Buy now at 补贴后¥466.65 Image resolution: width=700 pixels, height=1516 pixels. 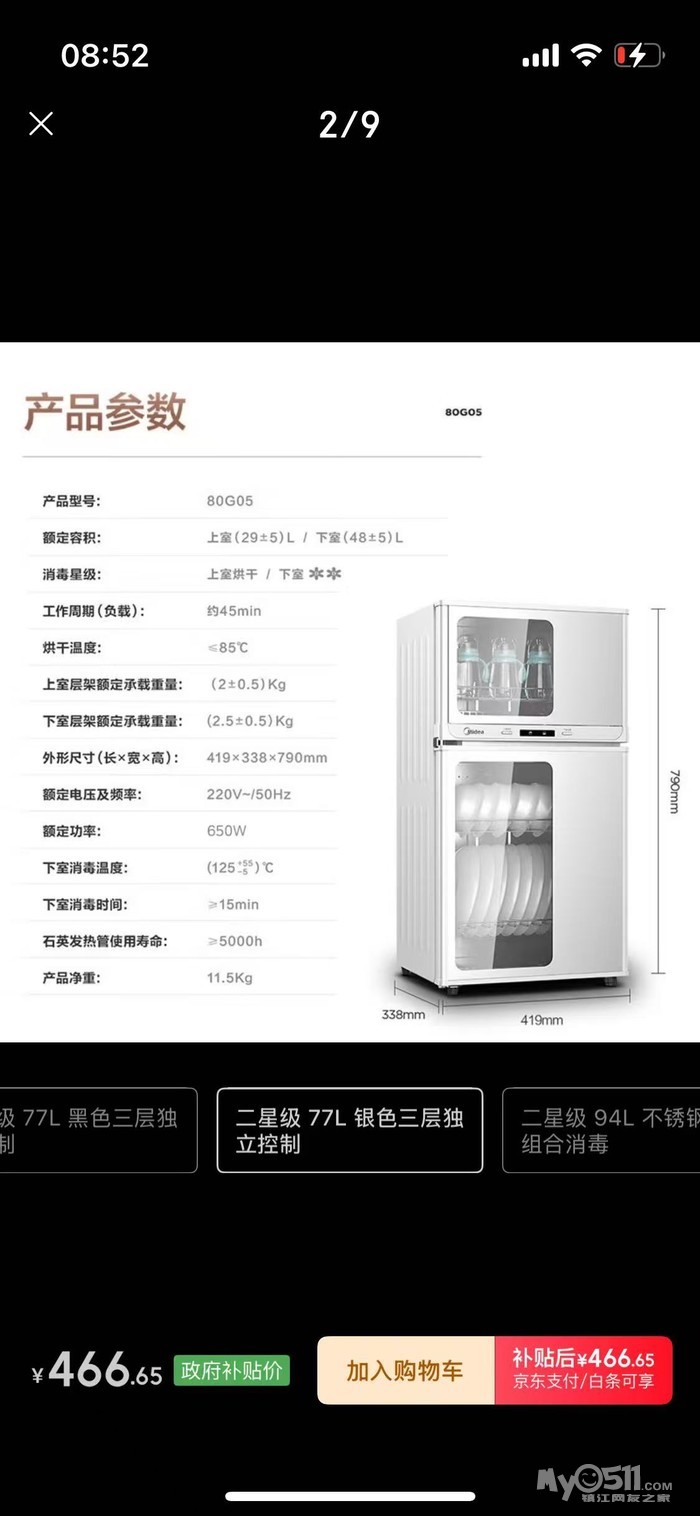(583, 1370)
